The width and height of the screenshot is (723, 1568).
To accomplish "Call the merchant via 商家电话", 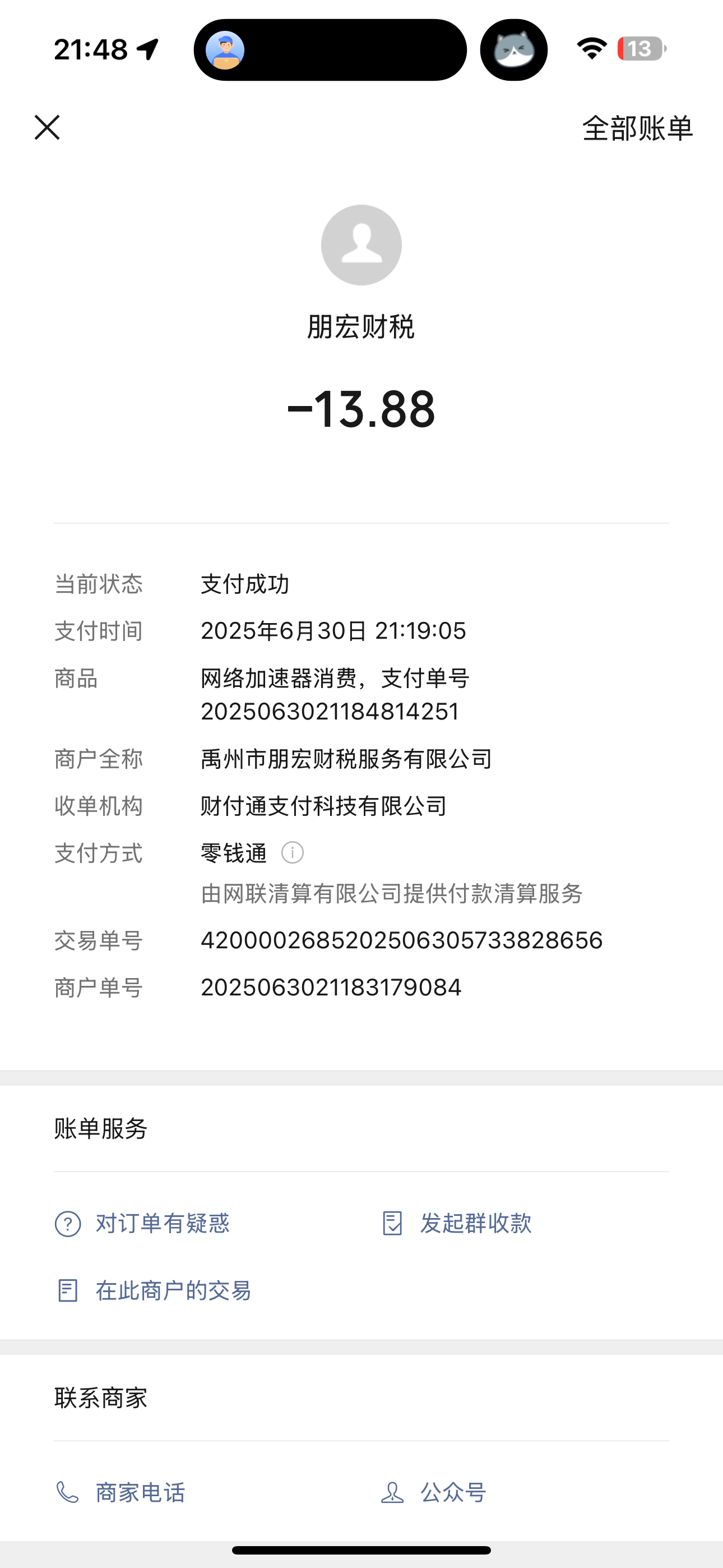I will (x=120, y=1492).
